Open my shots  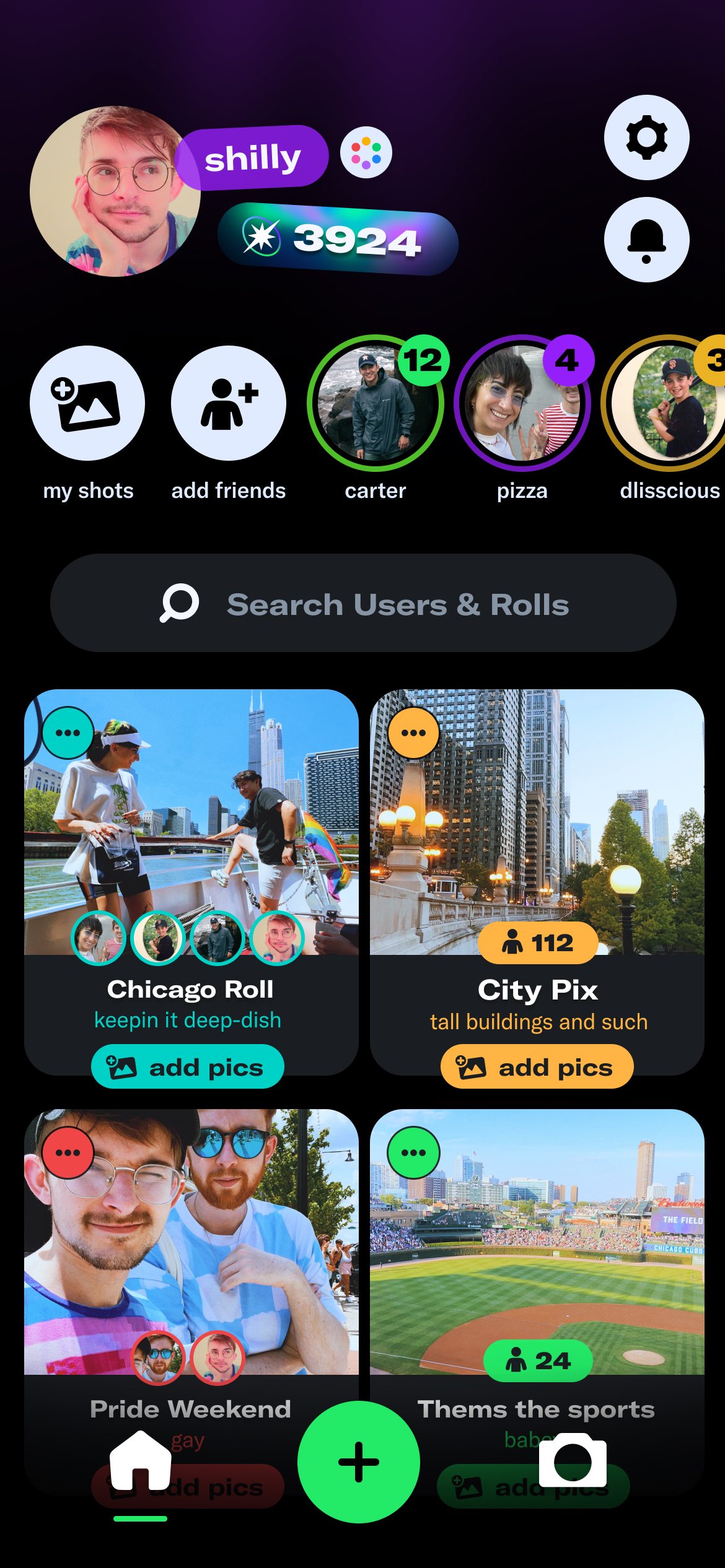point(87,403)
